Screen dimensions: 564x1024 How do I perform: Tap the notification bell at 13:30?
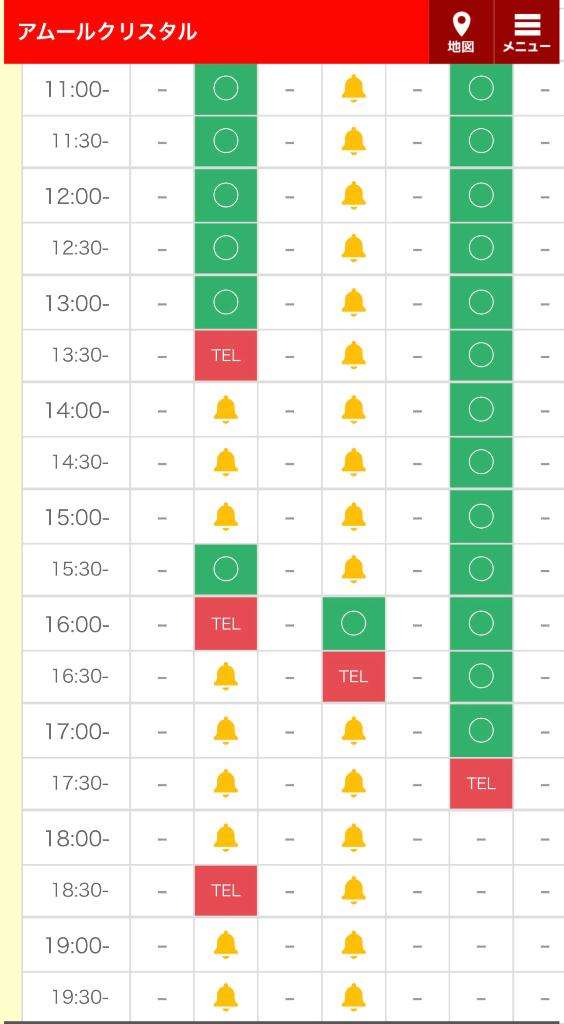click(x=354, y=356)
